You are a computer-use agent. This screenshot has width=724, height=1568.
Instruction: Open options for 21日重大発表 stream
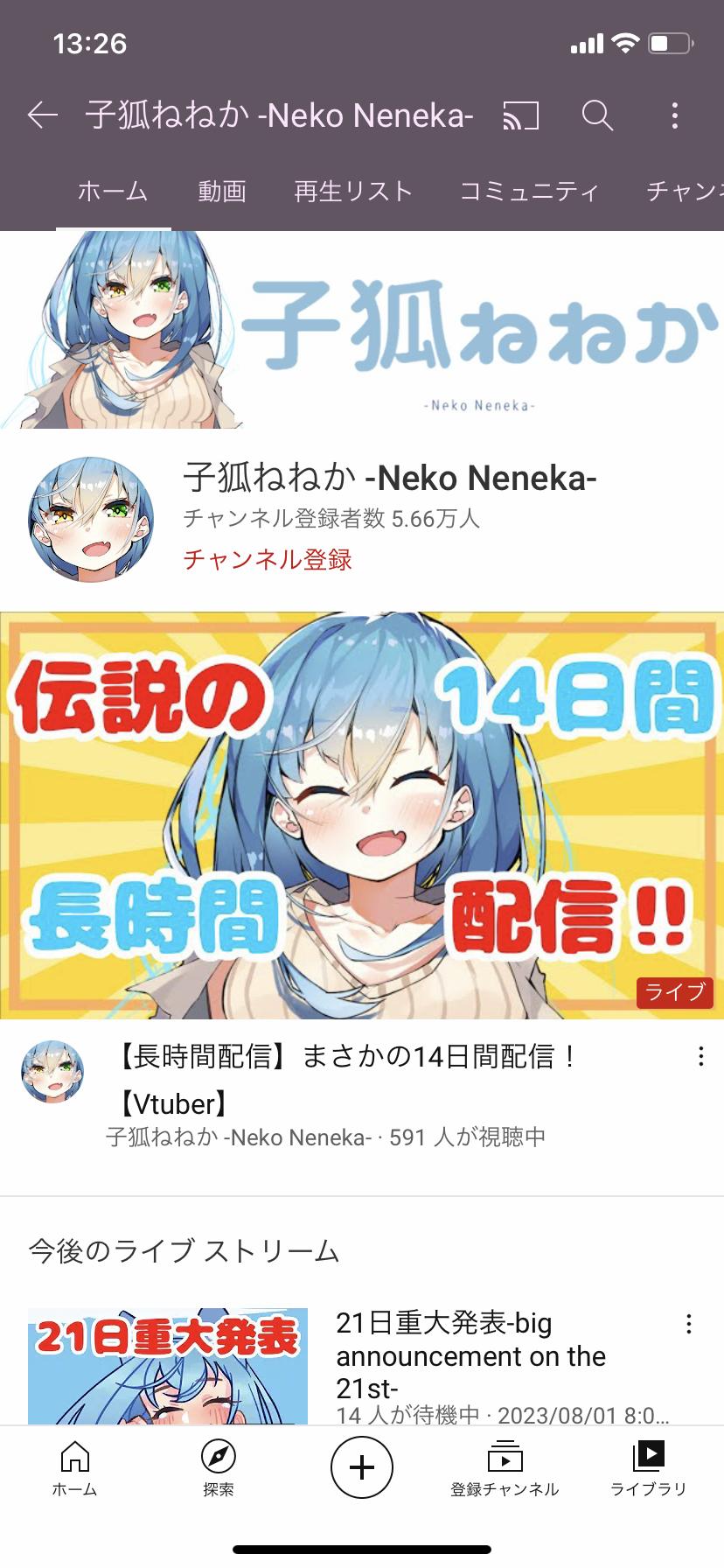tap(689, 1324)
